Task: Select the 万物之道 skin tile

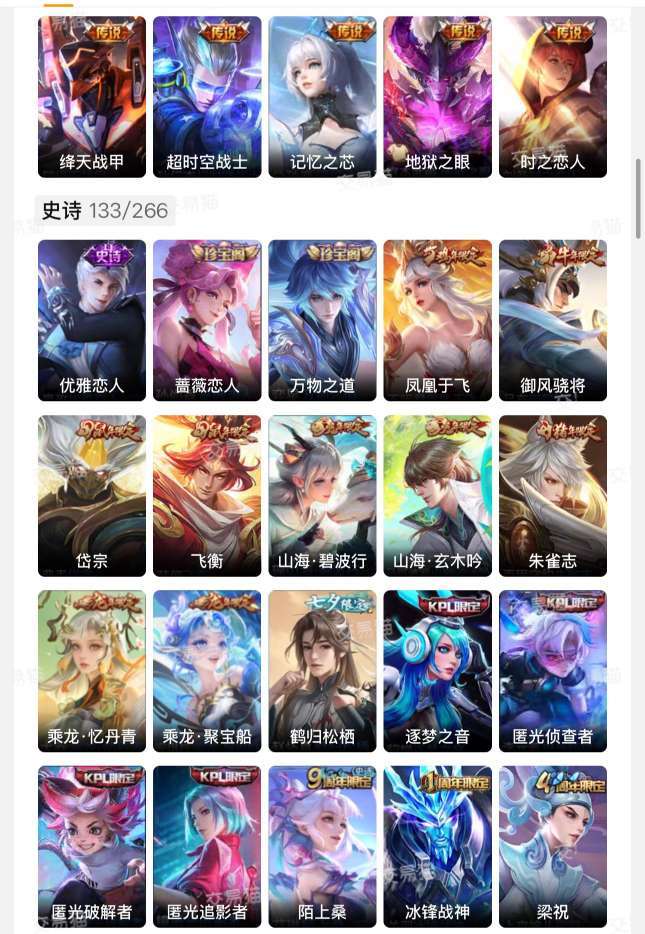Action: point(322,320)
